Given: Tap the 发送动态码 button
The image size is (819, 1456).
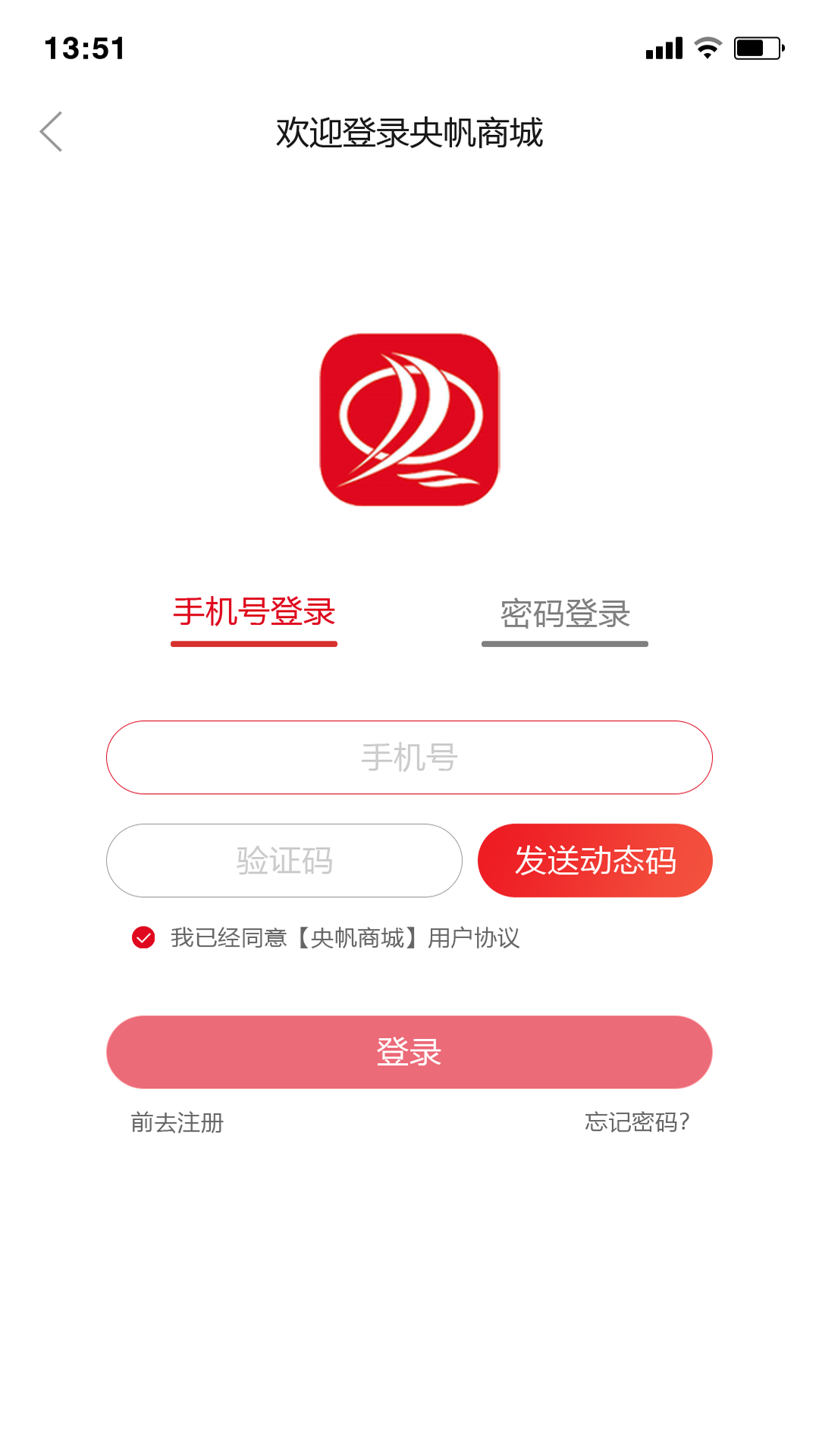Looking at the screenshot, I should (595, 861).
